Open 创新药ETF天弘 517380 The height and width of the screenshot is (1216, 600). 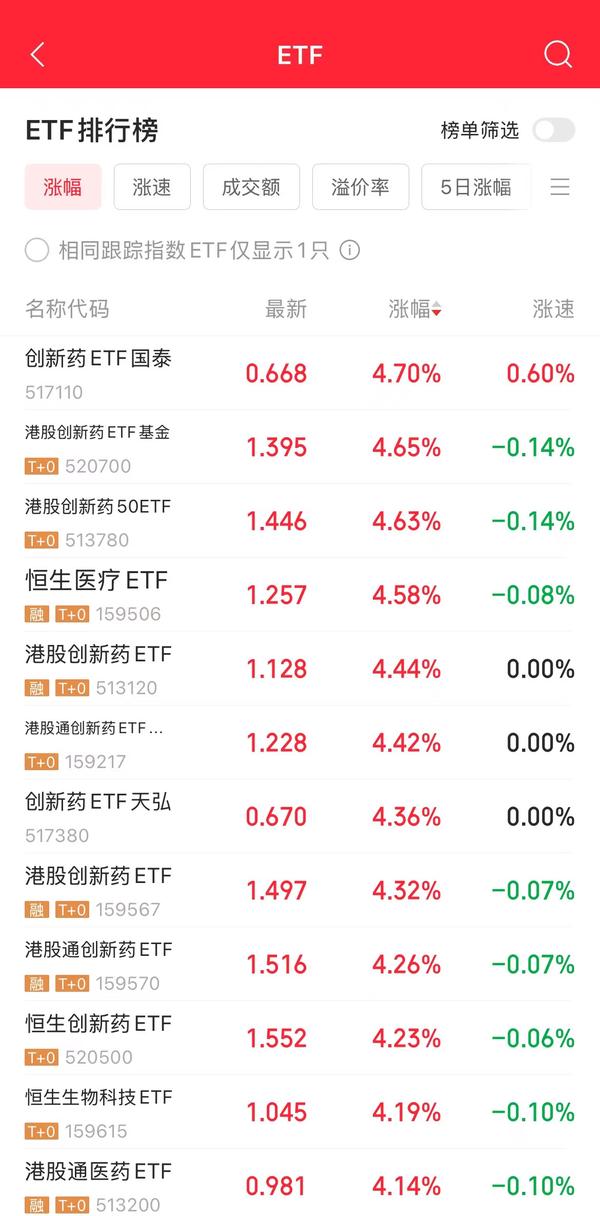(x=300, y=817)
